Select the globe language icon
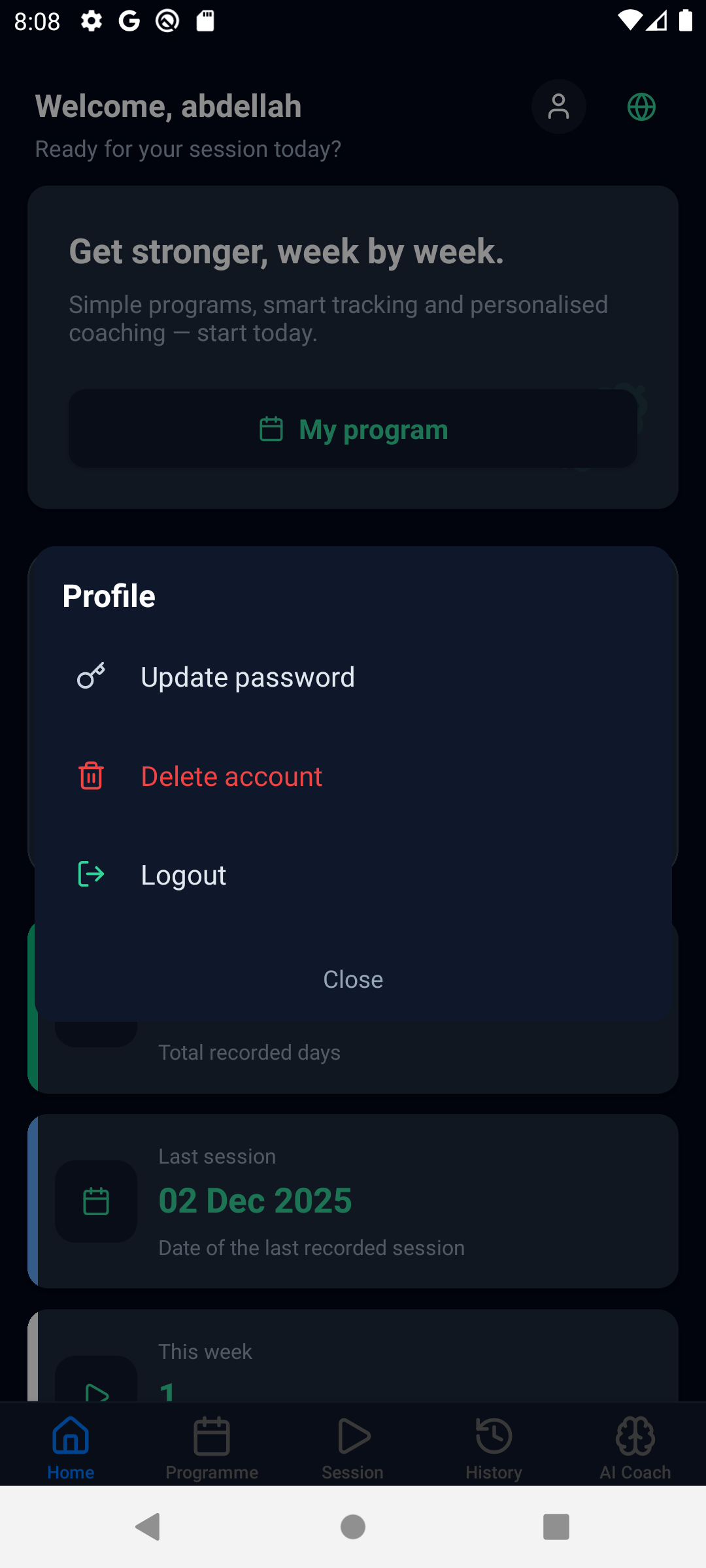The width and height of the screenshot is (706, 1568). (641, 106)
